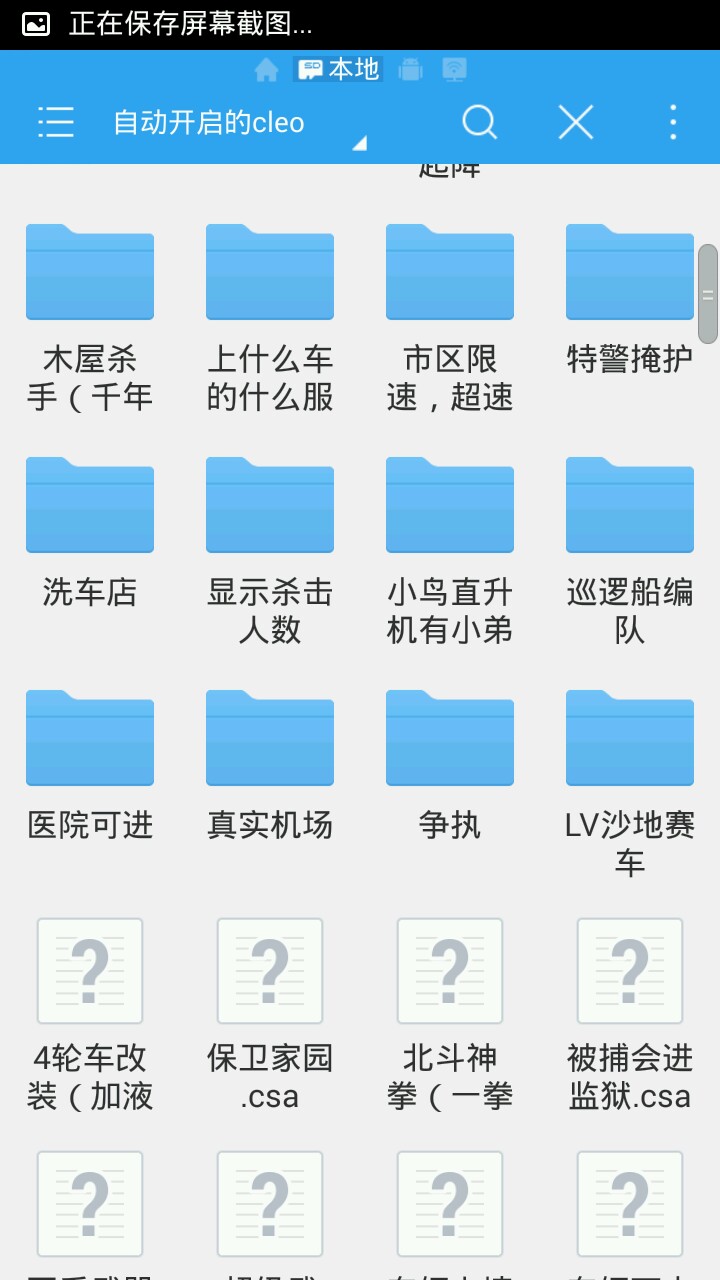
Task: Open the 巡逻船编队 folder
Action: [x=630, y=505]
